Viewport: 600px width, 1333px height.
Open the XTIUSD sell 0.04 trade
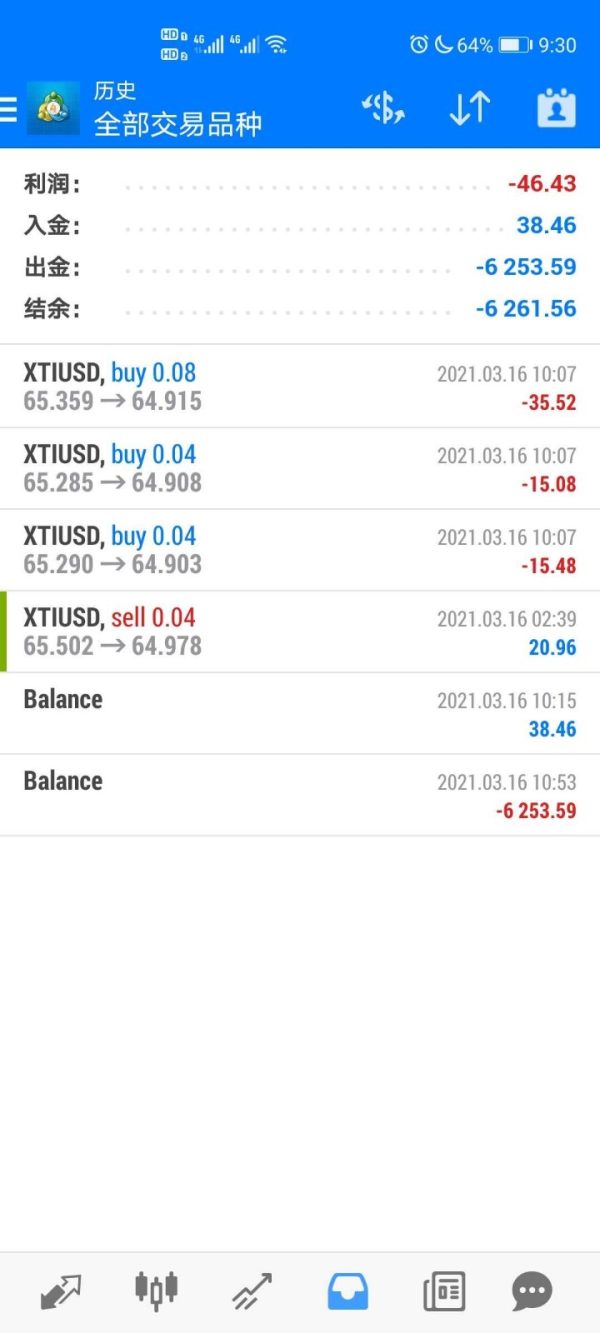tap(300, 632)
